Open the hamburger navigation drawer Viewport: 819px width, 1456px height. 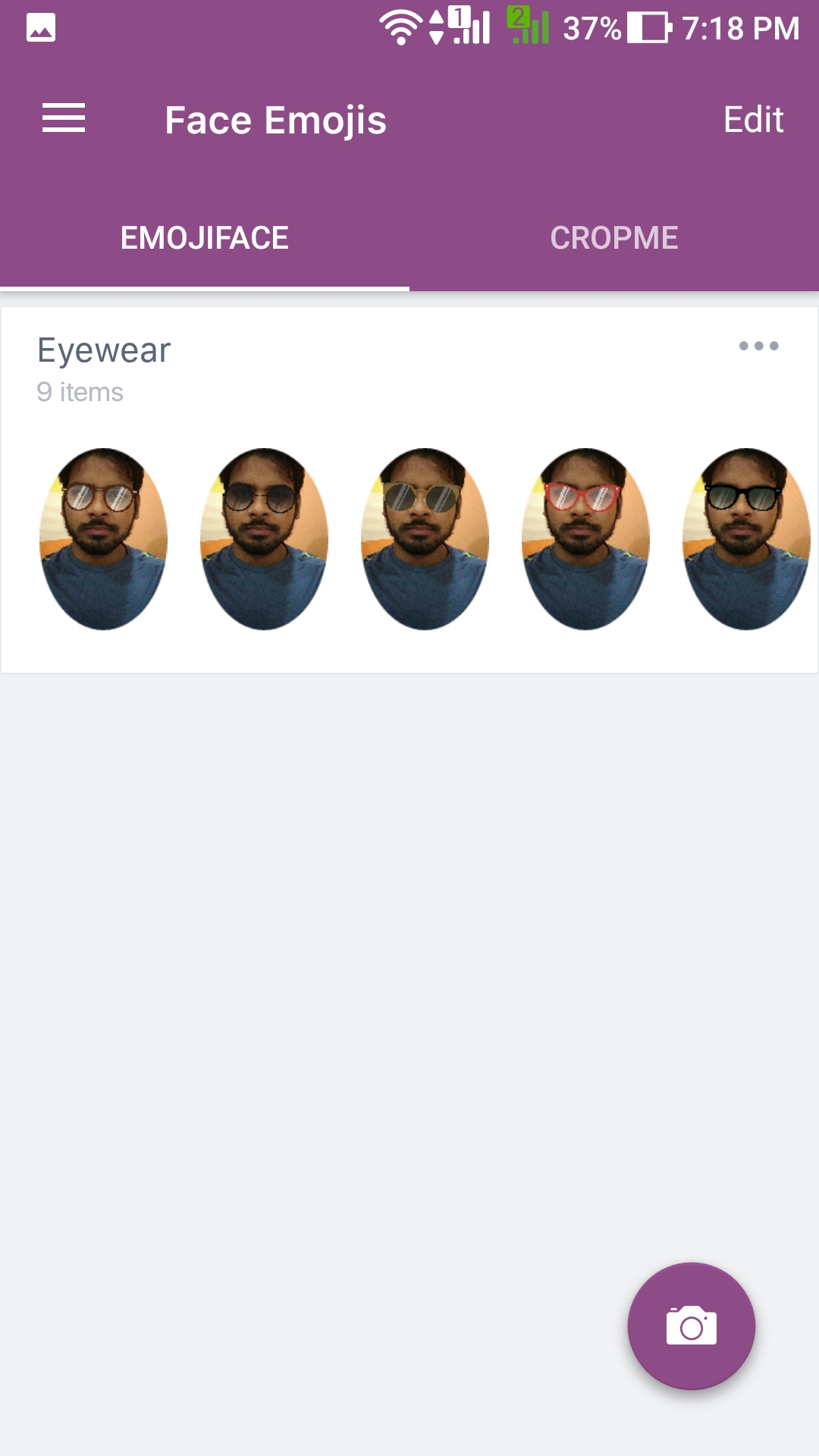click(64, 118)
